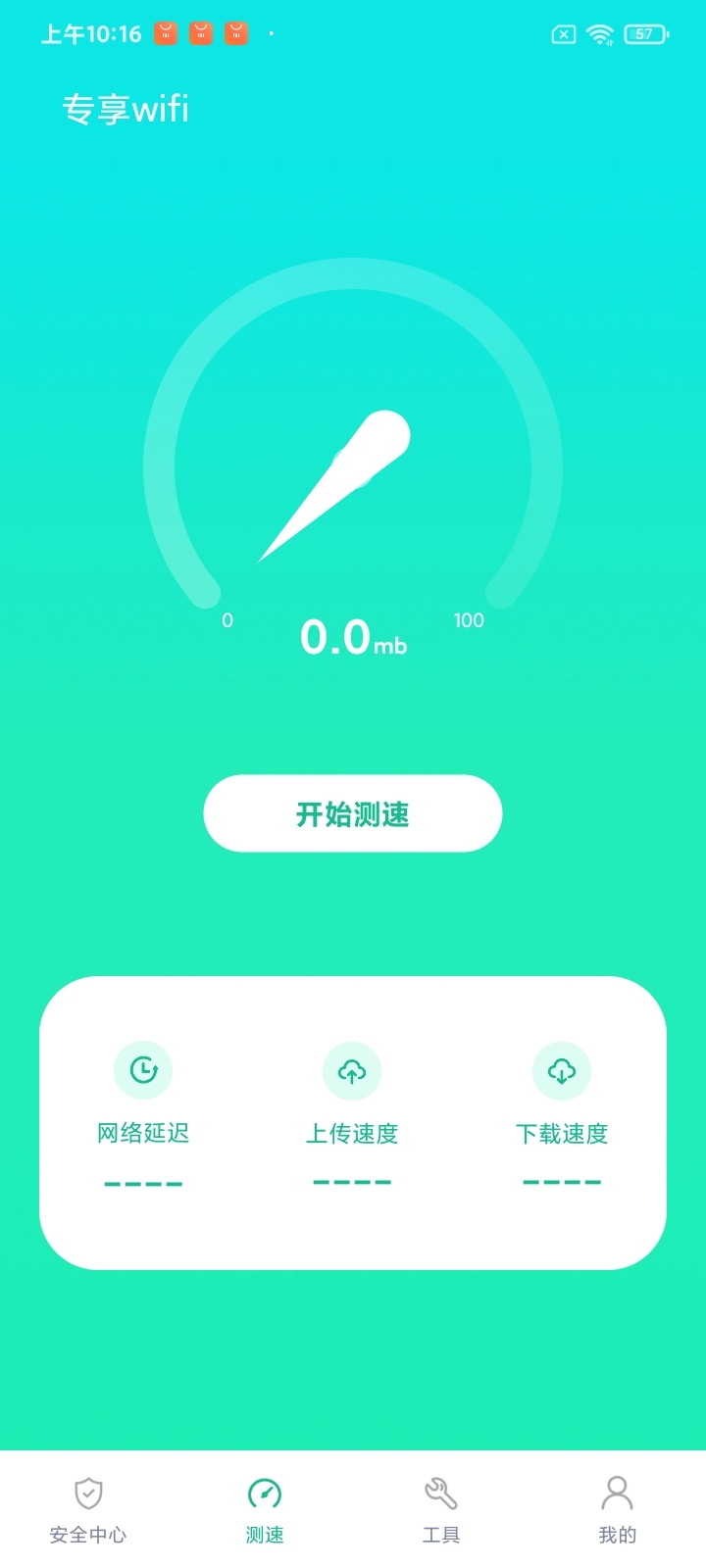Click an orange notification icon in status bar
The image size is (706, 1568).
pos(199,32)
